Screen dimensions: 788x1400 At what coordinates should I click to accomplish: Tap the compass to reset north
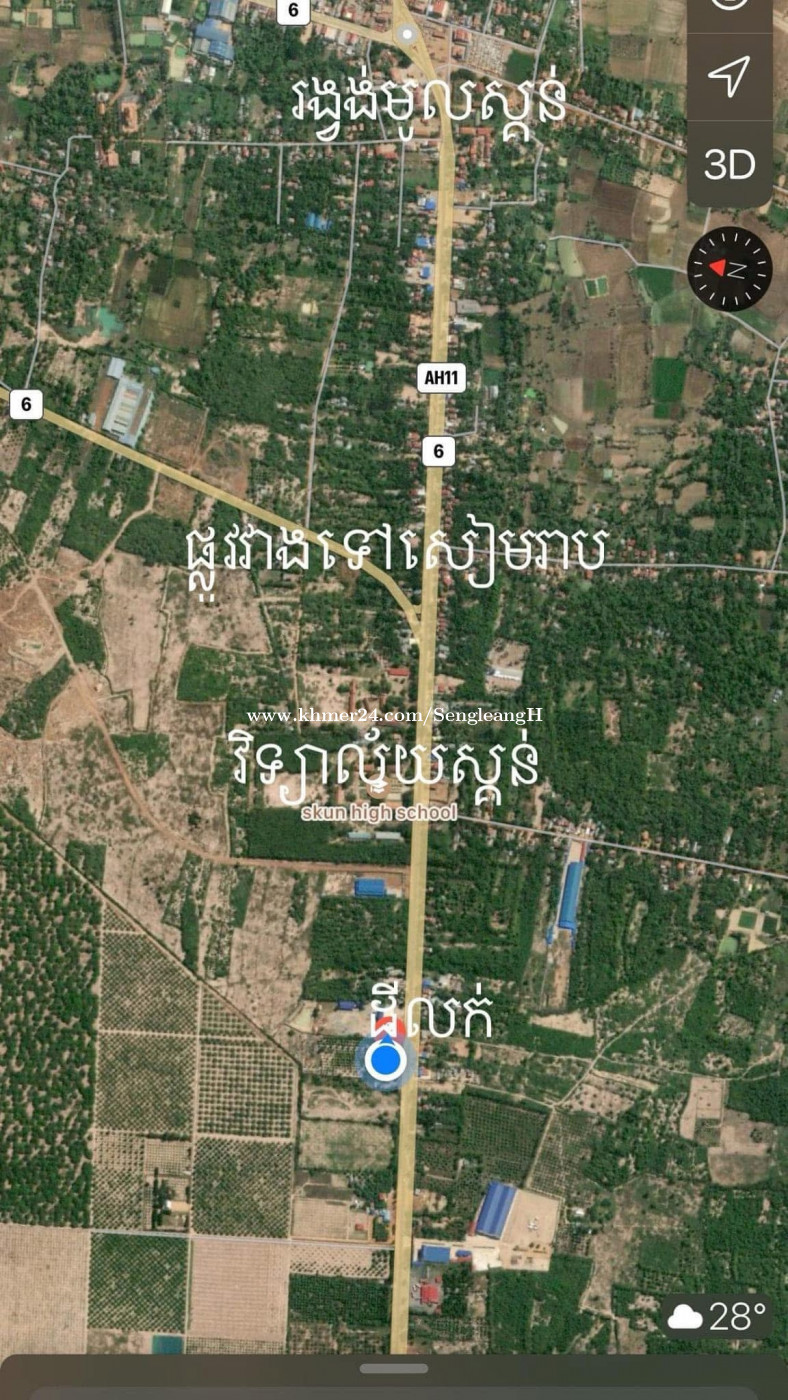pyautogui.click(x=730, y=269)
